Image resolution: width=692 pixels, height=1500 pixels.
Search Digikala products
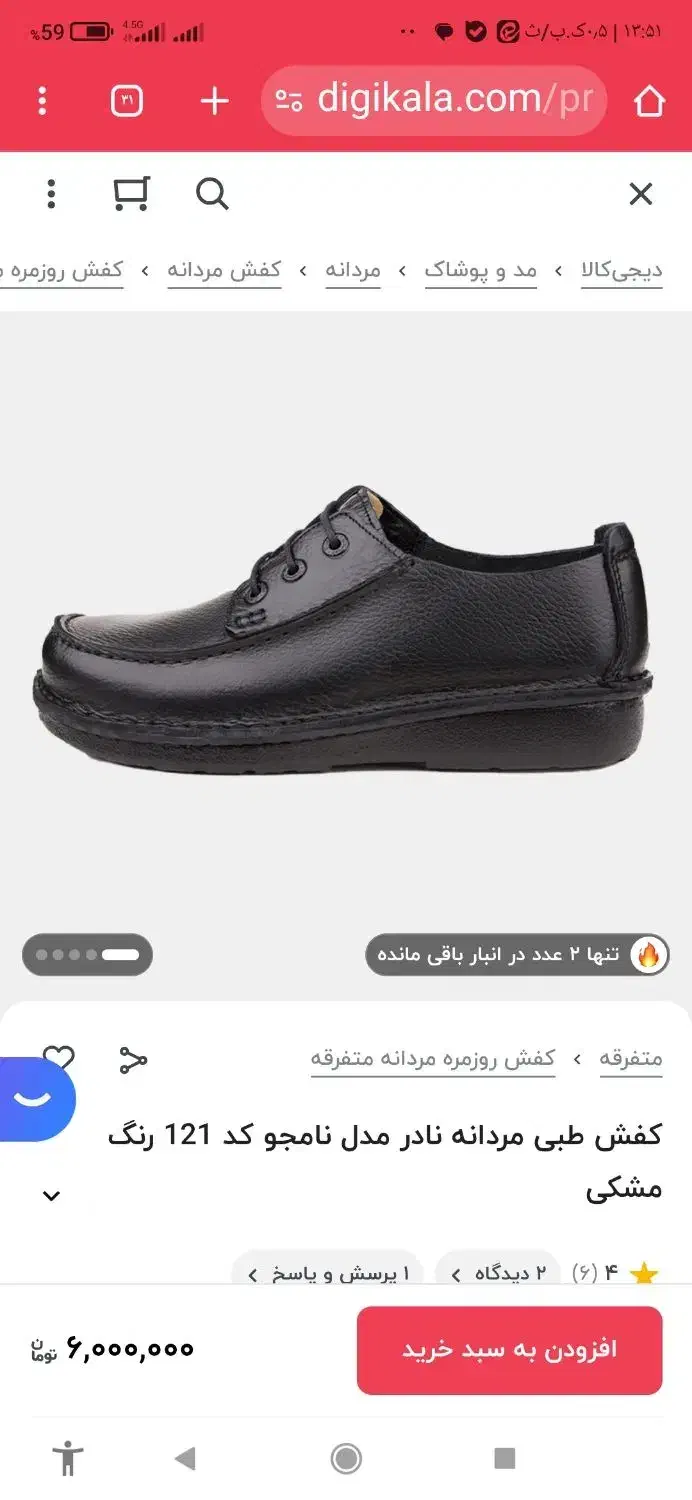click(212, 194)
